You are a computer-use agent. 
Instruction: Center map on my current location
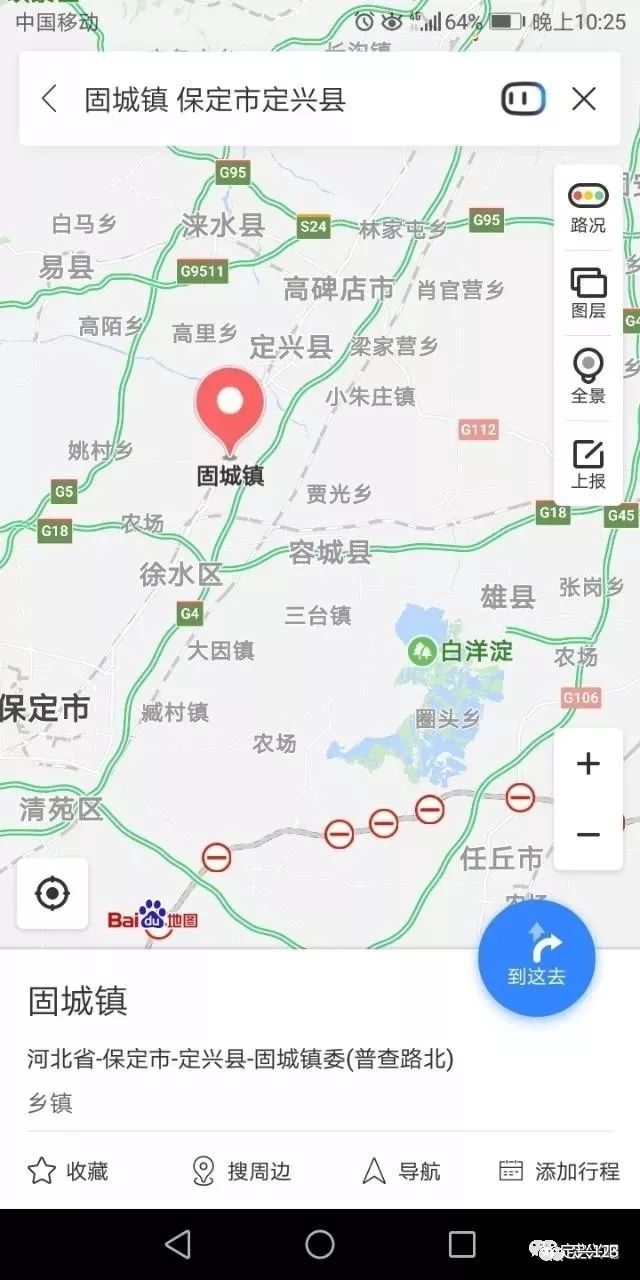click(x=52, y=893)
